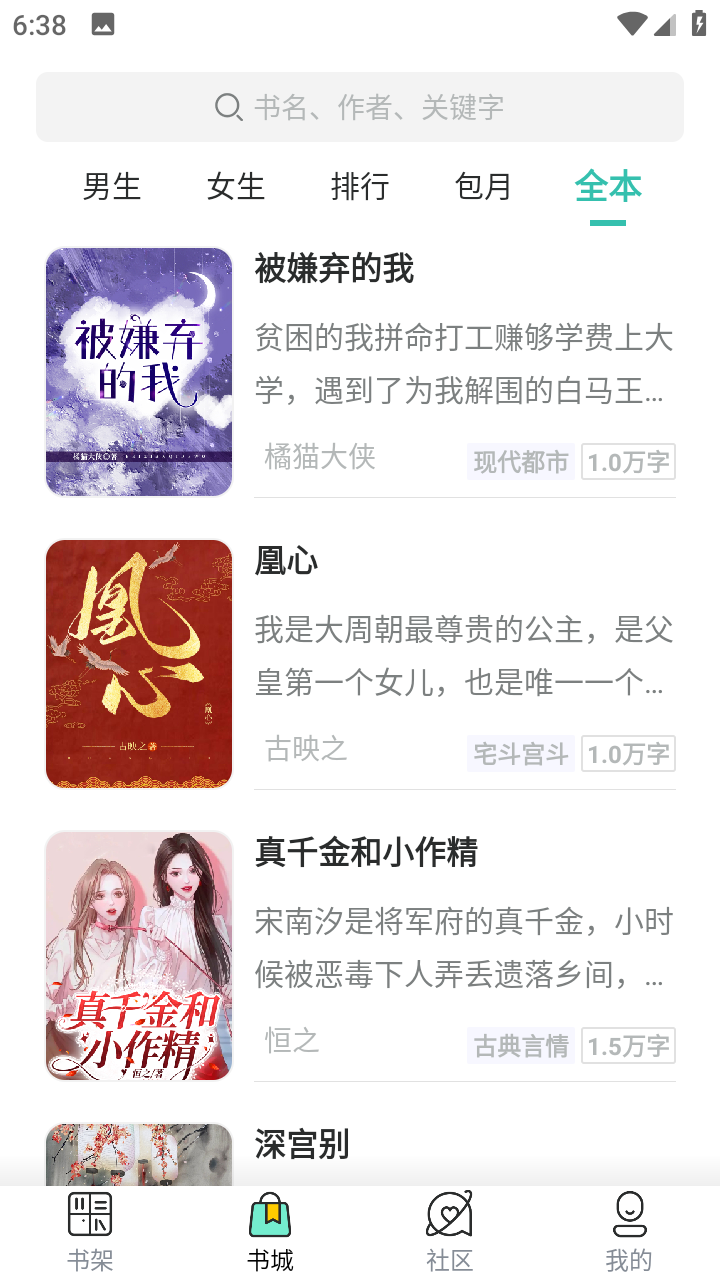
Task: Switch to the 男生 tab
Action: (x=112, y=187)
